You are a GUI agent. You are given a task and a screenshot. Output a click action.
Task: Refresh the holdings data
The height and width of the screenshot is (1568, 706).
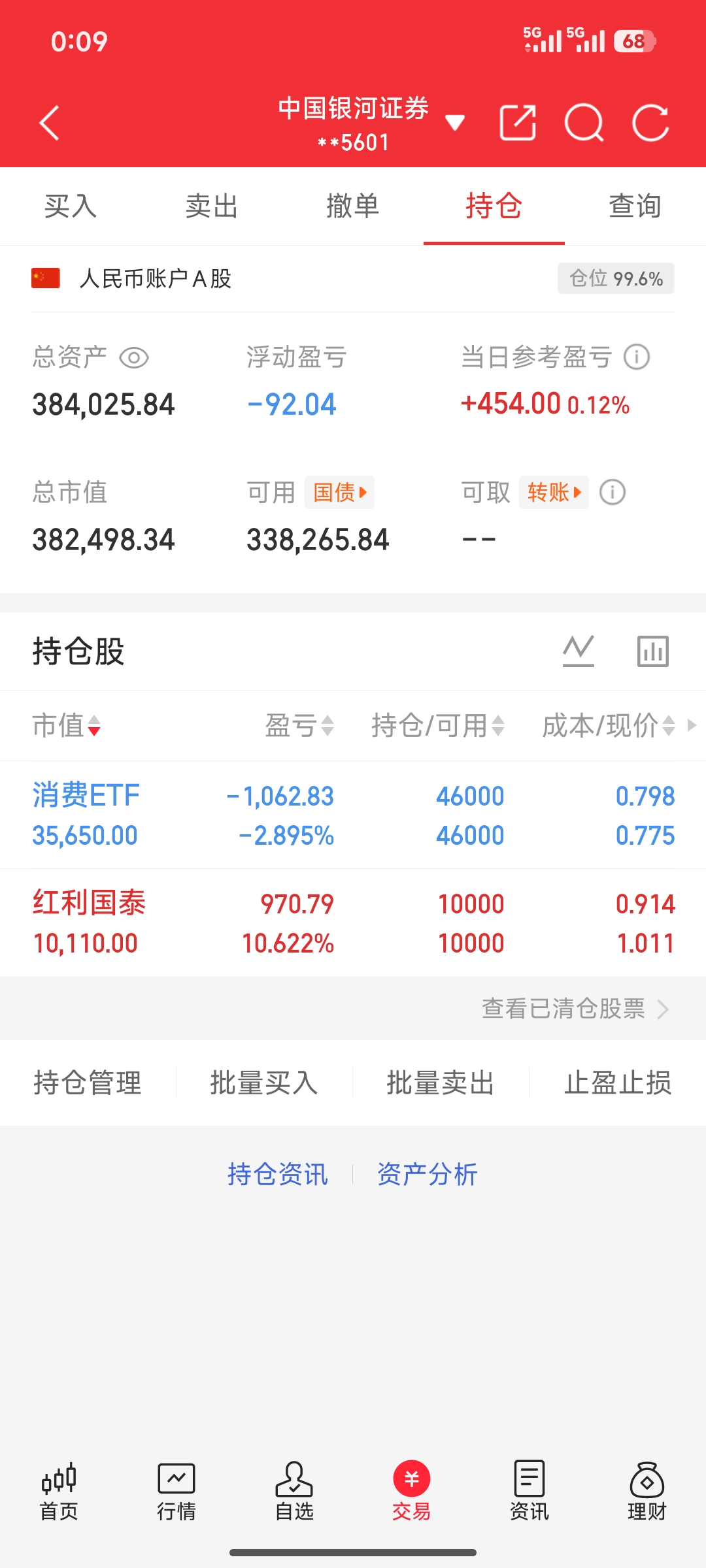pos(650,123)
